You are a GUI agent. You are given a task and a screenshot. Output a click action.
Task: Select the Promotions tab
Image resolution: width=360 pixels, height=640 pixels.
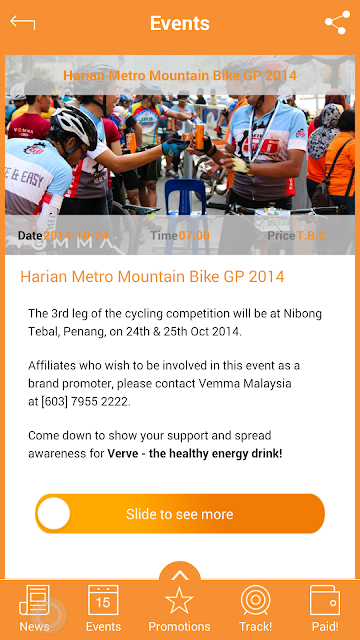[179, 608]
